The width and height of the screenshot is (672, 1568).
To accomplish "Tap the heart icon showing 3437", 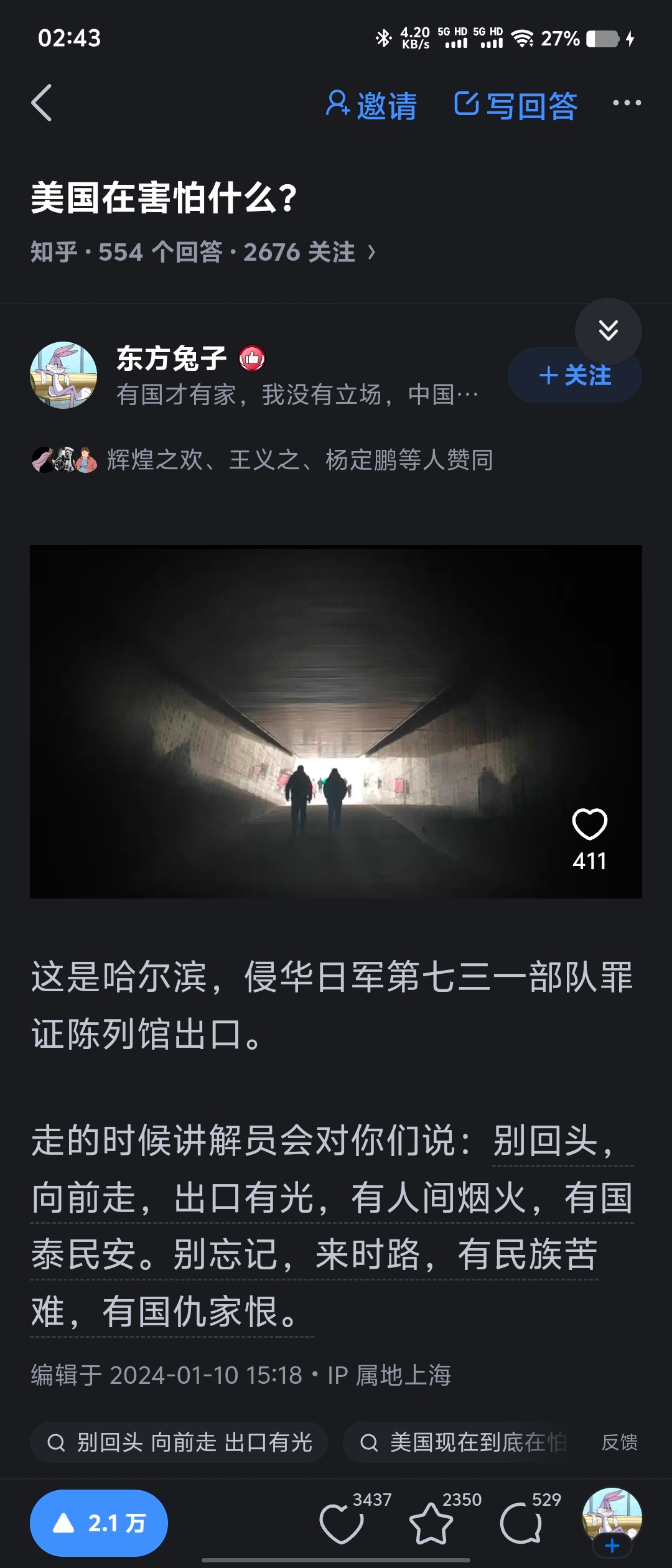I will point(342,1523).
